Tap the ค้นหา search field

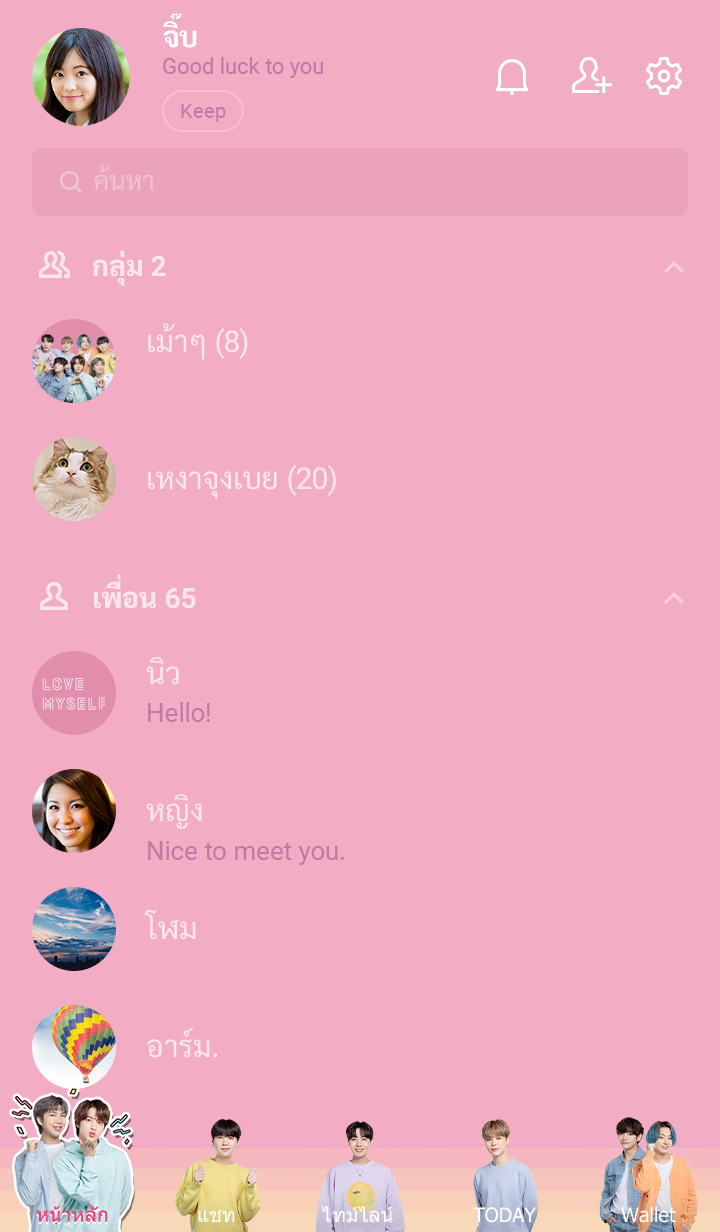[x=360, y=182]
